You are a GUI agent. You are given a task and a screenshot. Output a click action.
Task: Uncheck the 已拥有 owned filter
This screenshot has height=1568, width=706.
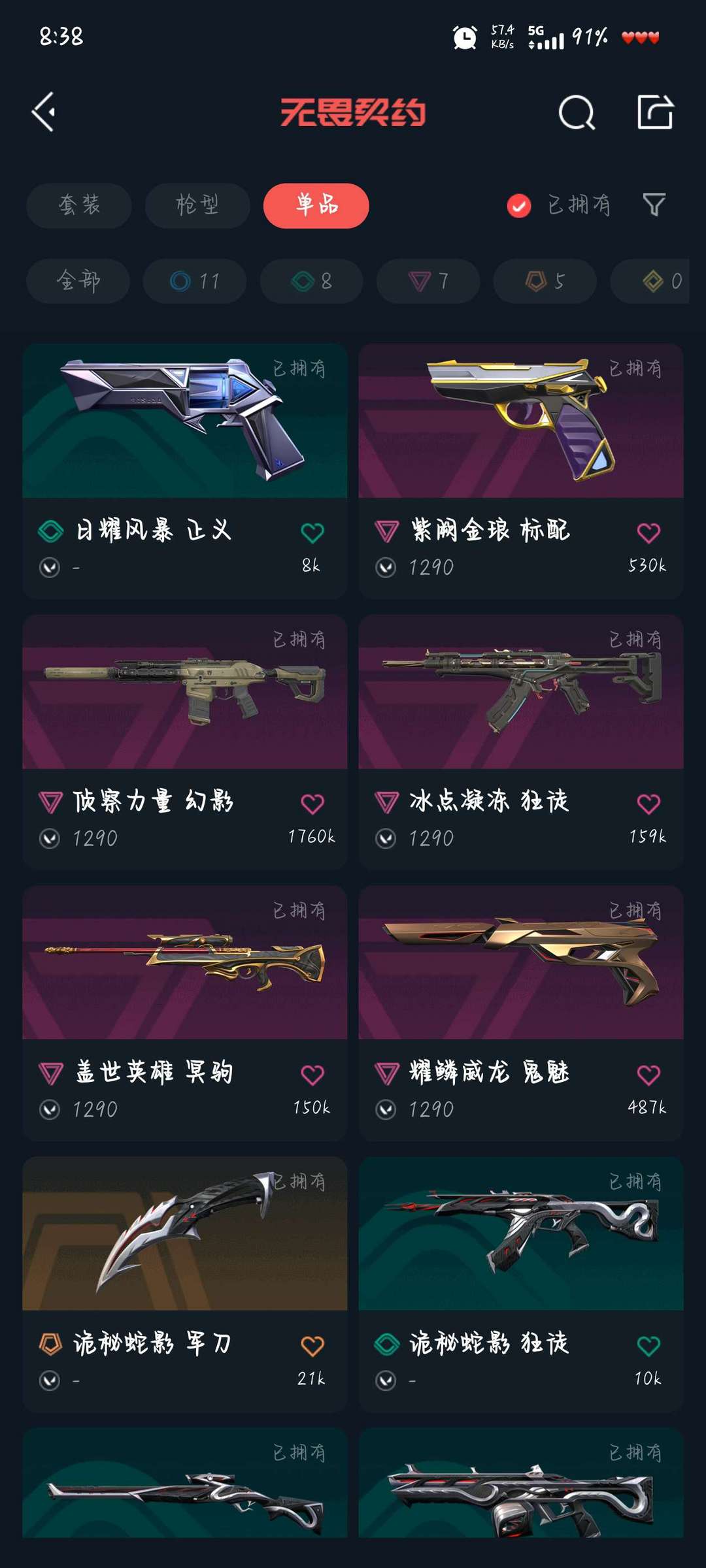(518, 205)
